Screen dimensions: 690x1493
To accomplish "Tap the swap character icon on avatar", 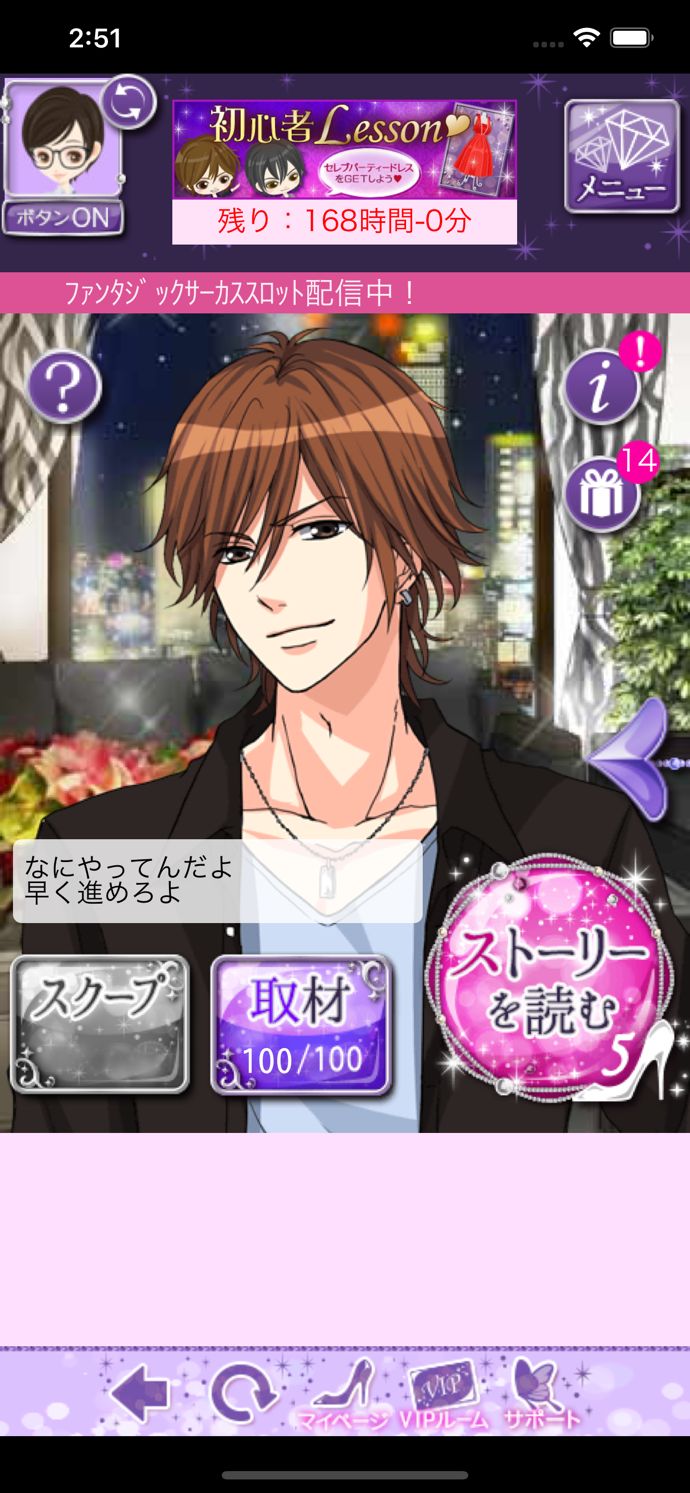I will (129, 102).
